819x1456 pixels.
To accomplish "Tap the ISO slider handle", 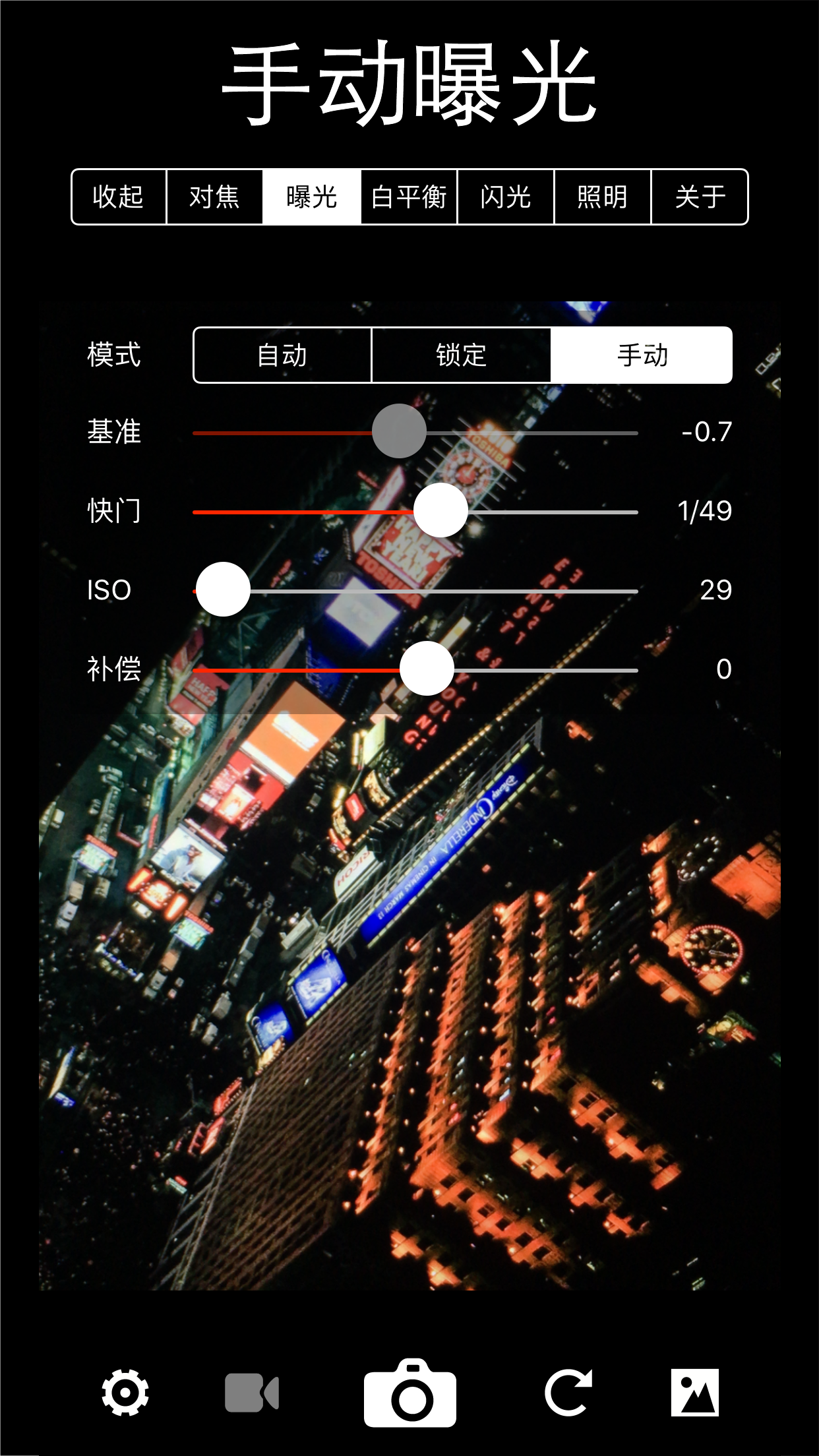I will click(x=224, y=590).
